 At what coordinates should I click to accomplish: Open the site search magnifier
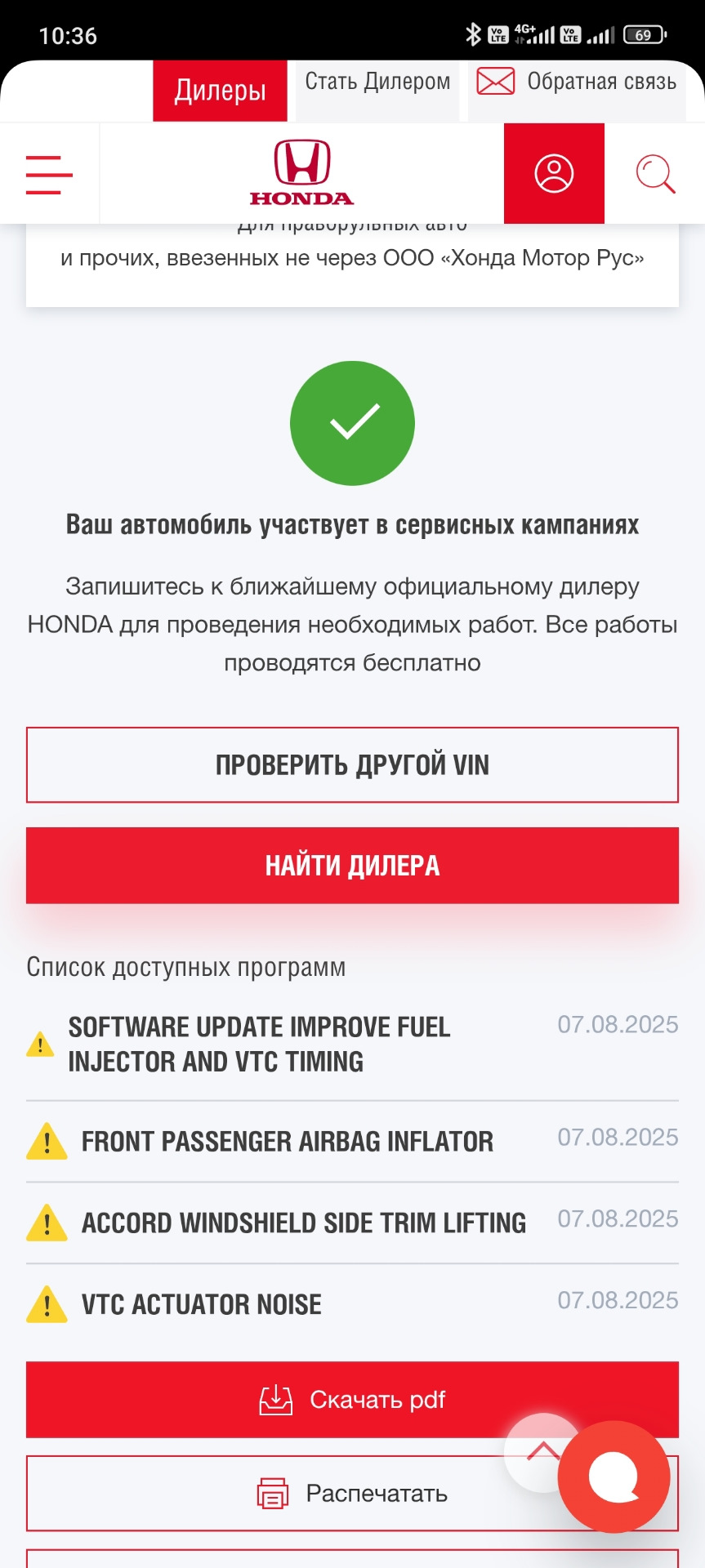pos(654,173)
